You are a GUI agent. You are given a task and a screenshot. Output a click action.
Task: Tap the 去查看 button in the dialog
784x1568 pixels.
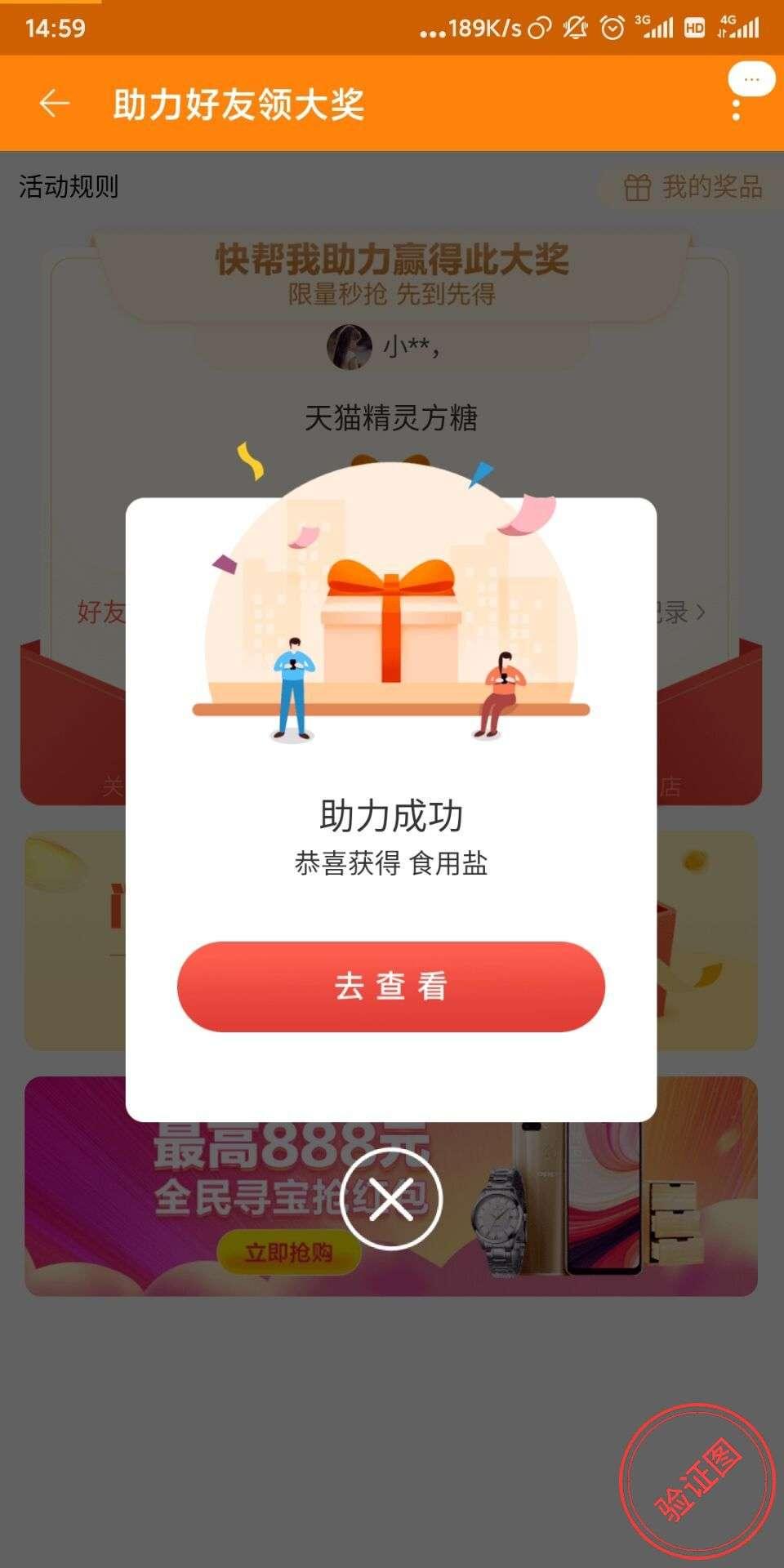390,986
